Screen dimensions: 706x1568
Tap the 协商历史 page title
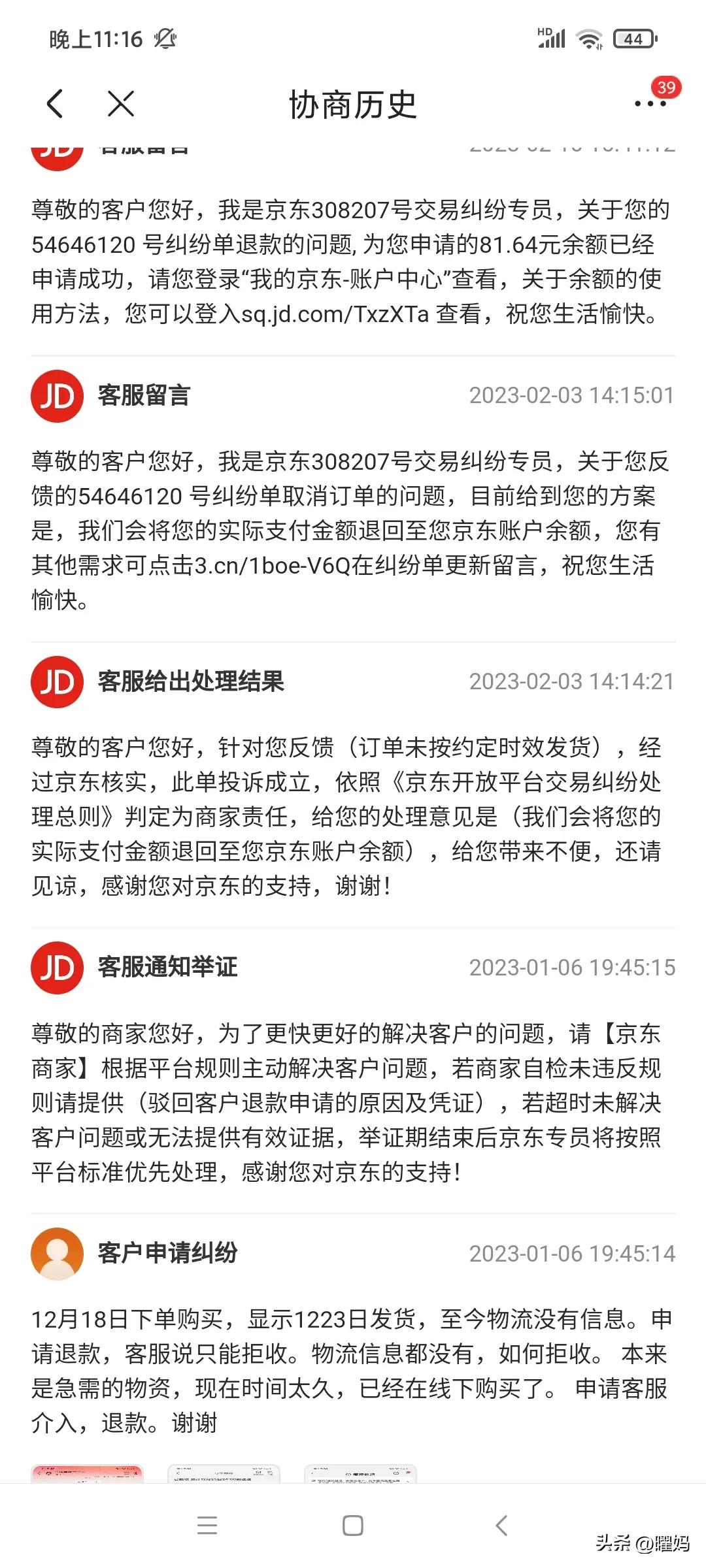pyautogui.click(x=353, y=103)
